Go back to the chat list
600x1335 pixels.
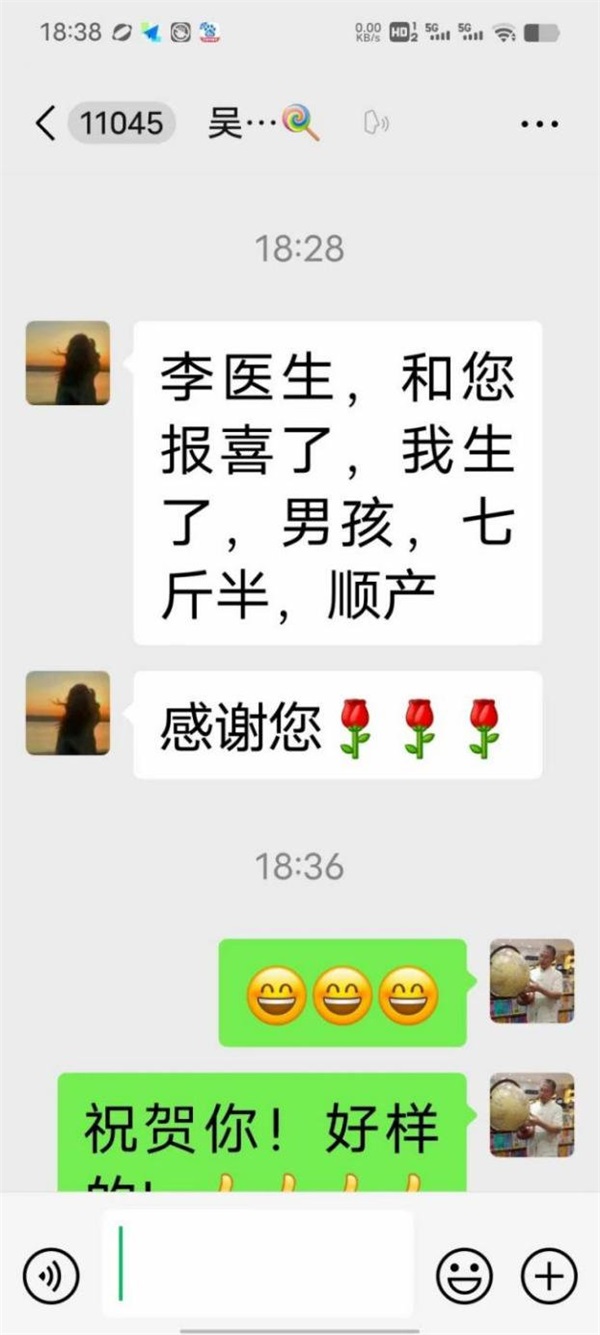[44, 124]
